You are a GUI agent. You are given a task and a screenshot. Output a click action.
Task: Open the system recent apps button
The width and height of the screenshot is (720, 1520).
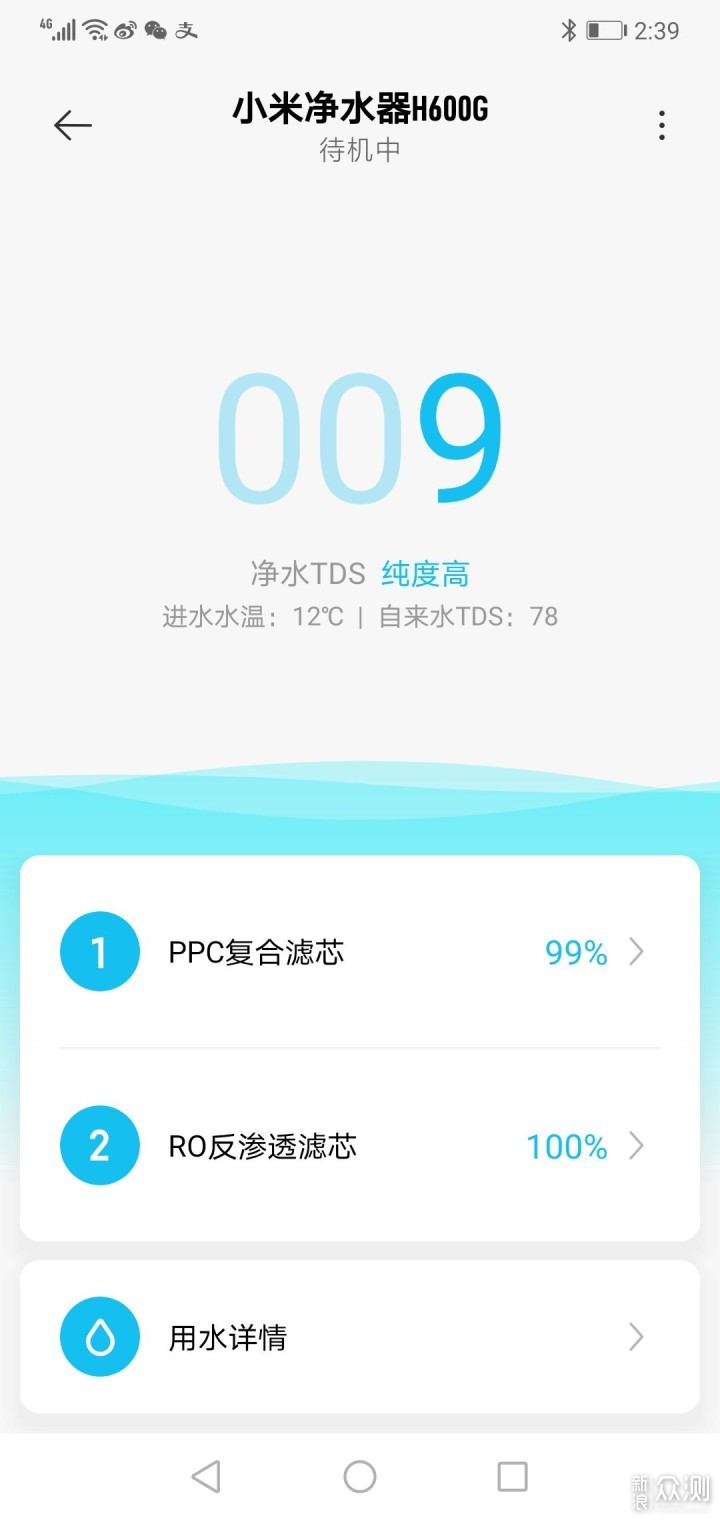(x=512, y=1476)
